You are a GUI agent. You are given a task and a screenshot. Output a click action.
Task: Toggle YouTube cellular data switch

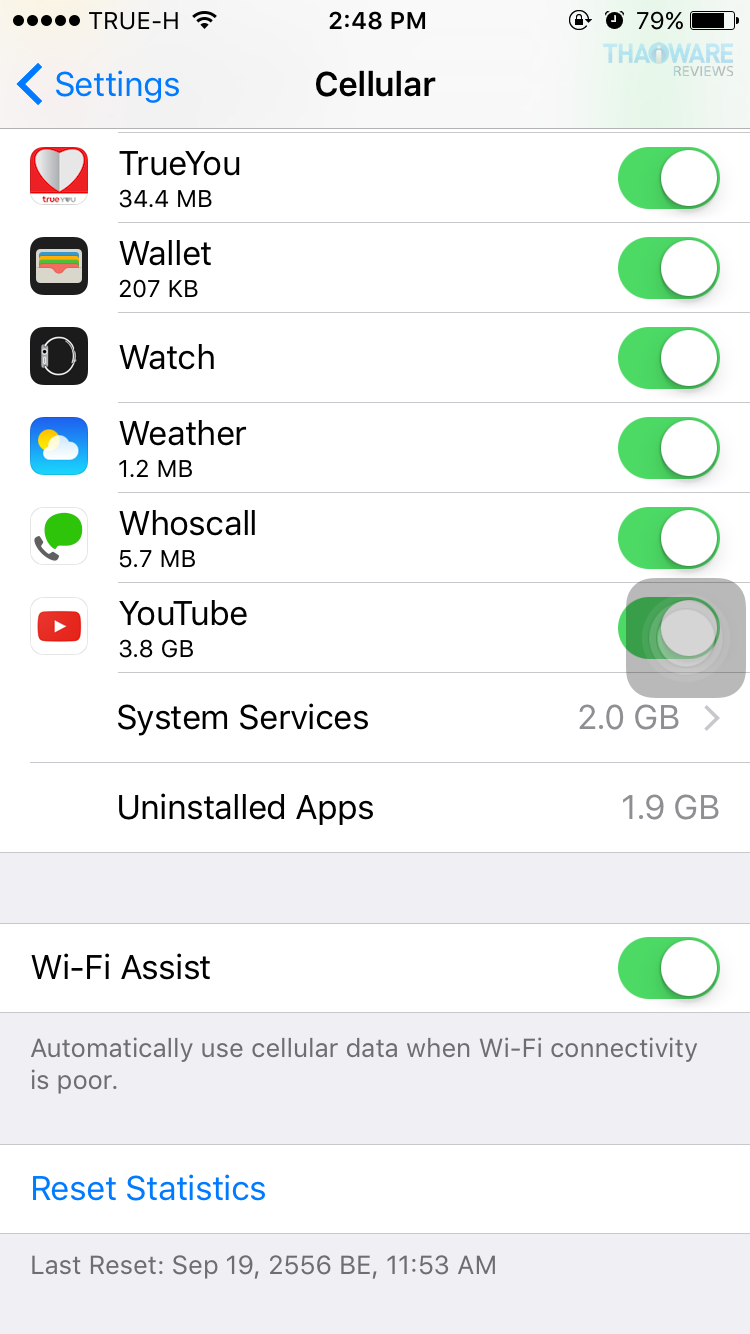669,628
